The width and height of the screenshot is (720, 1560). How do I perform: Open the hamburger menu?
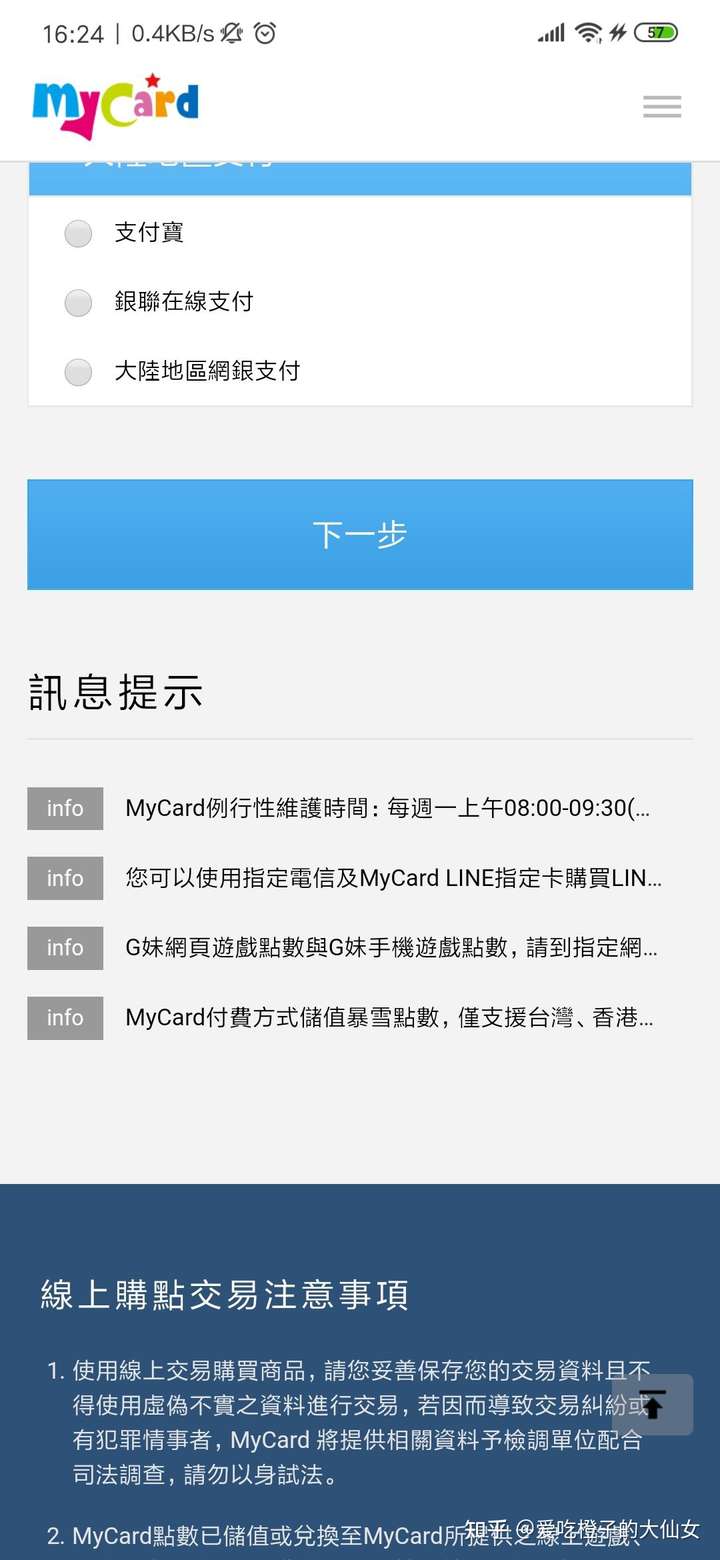pyautogui.click(x=662, y=107)
